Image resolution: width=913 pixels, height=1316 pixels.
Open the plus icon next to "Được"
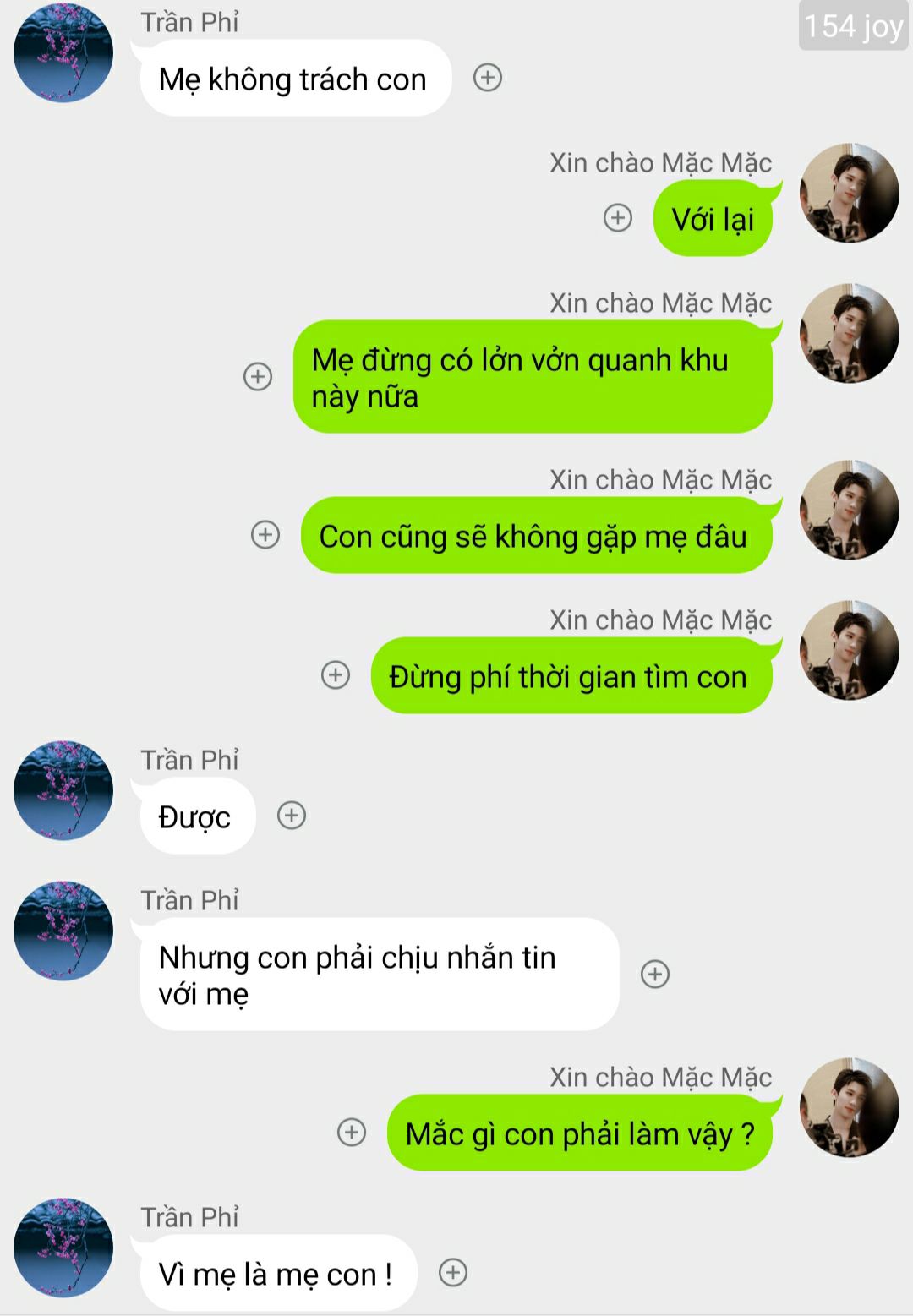pos(292,816)
